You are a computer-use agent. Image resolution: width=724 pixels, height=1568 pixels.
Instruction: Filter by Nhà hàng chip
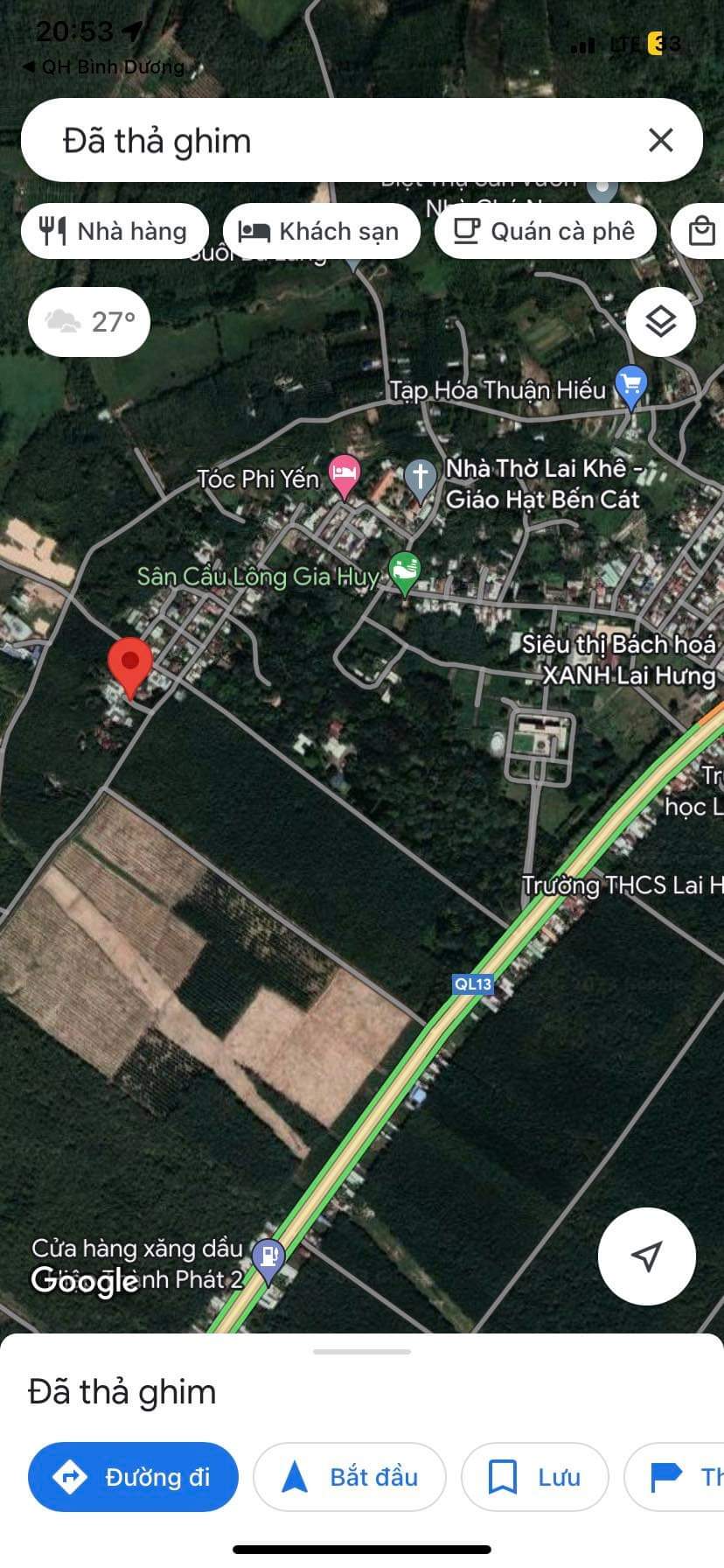115,231
